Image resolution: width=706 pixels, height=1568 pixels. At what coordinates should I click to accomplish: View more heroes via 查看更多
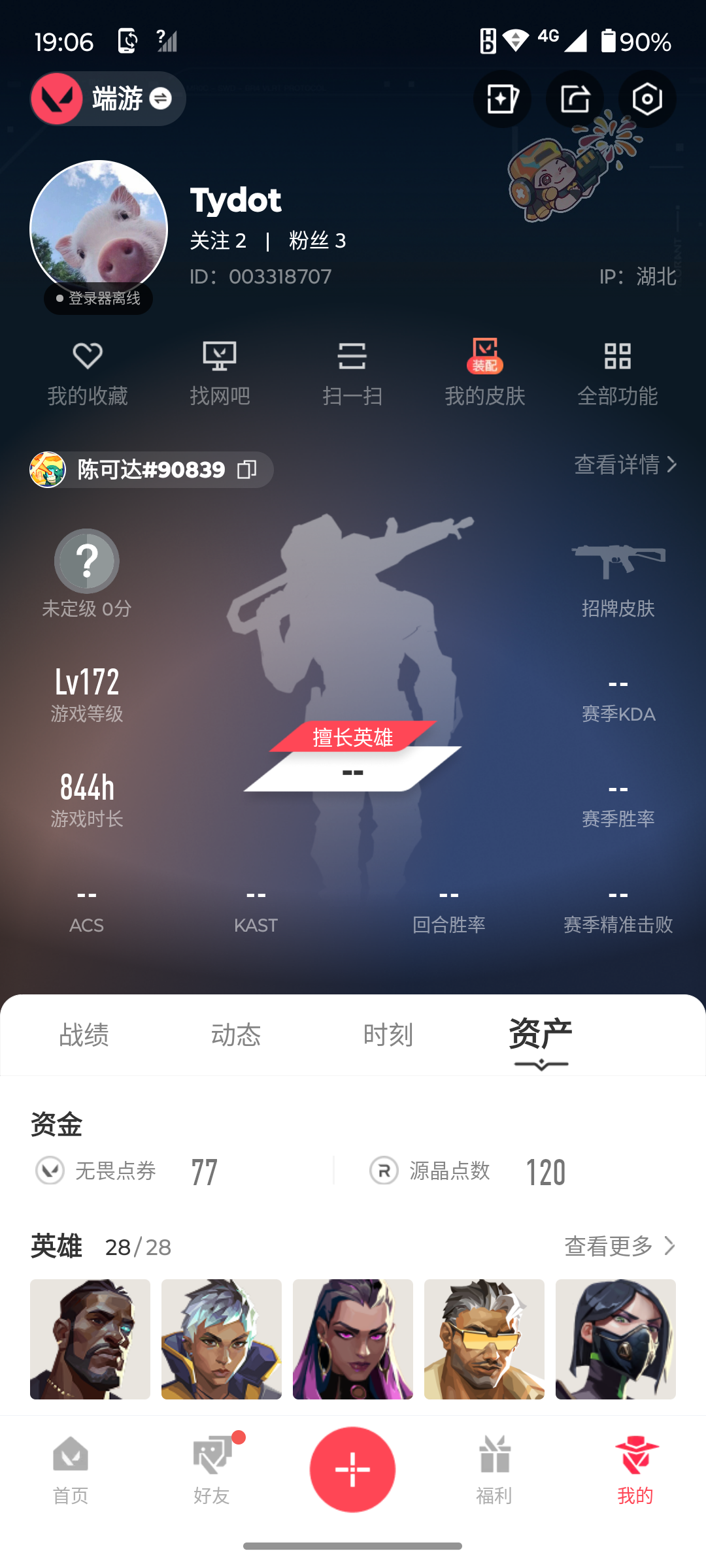(619, 1246)
